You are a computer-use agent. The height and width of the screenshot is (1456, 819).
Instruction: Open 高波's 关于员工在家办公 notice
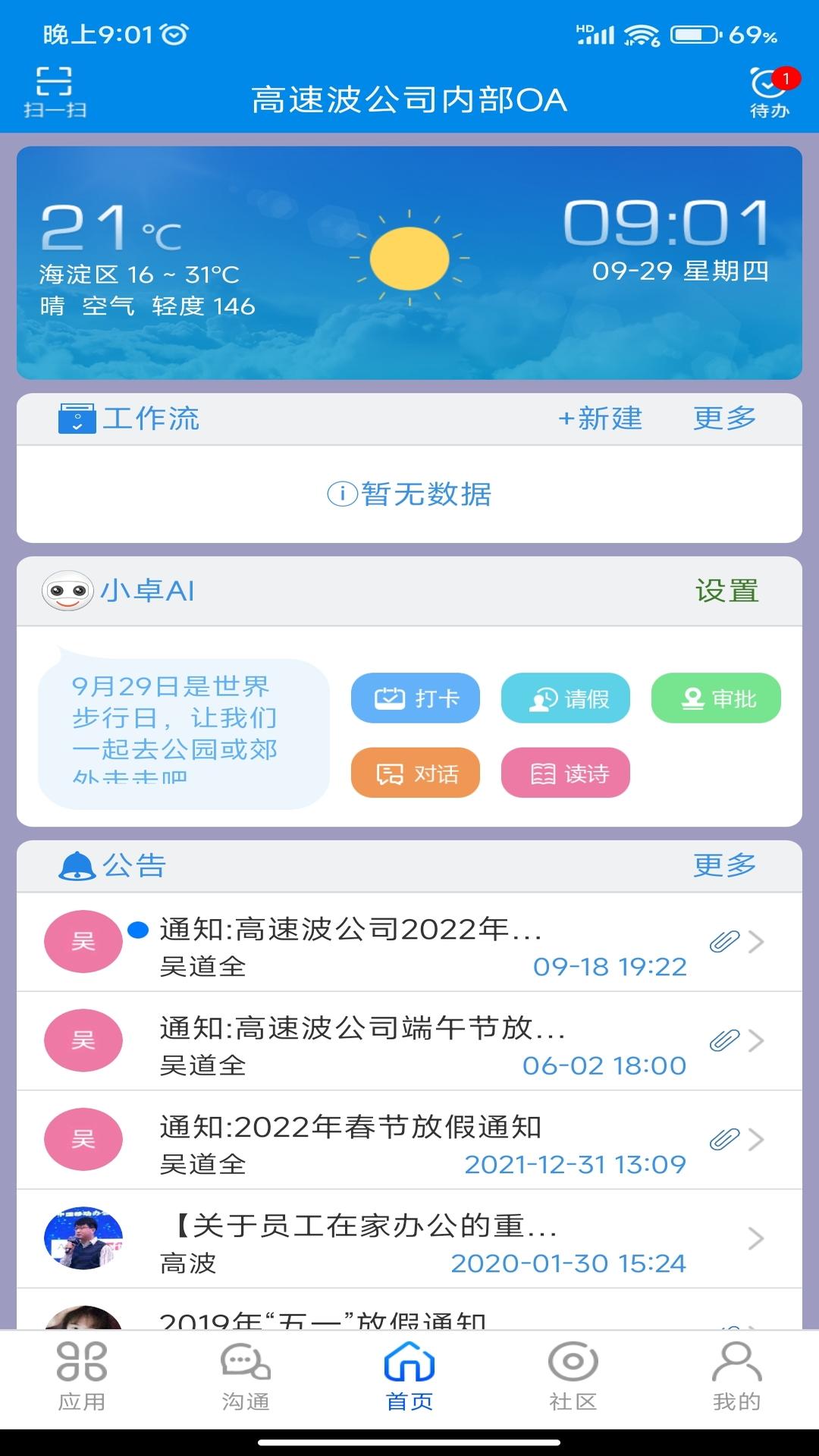click(x=409, y=1239)
